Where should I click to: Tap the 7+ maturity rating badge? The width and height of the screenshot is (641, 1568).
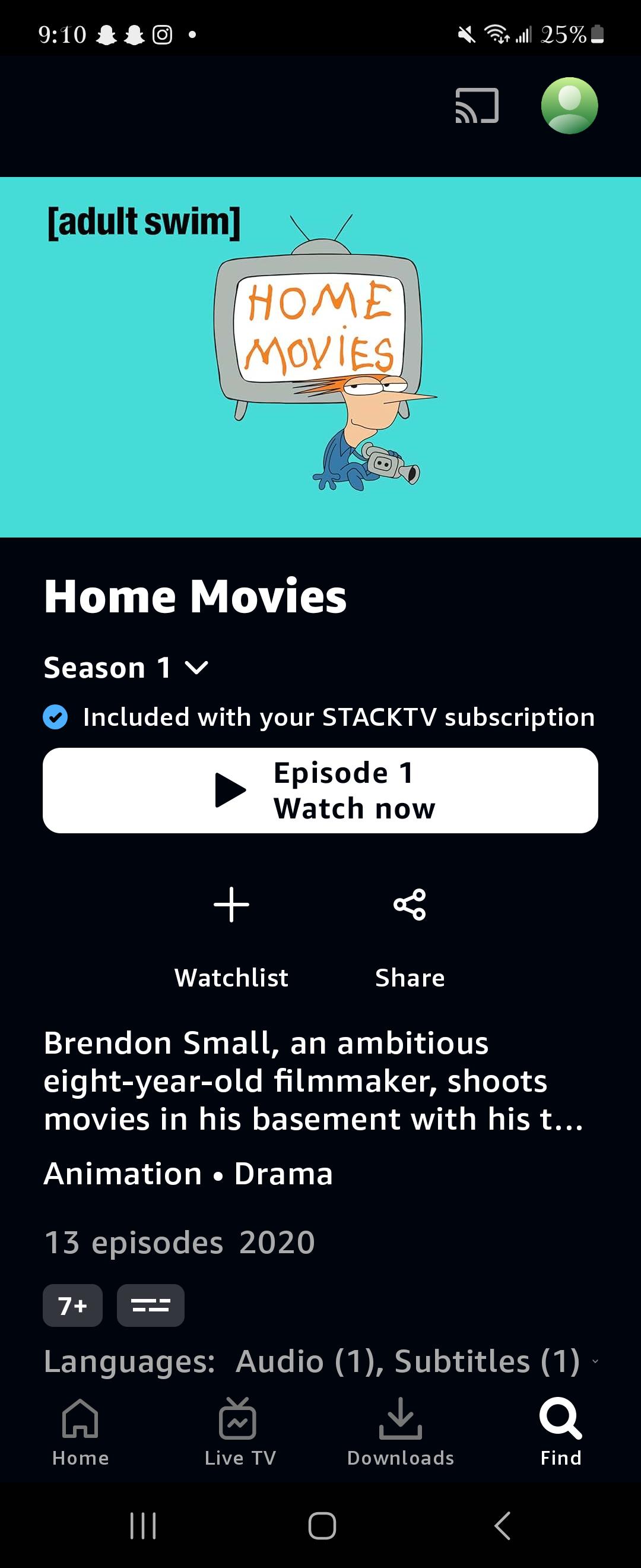pos(72,1305)
